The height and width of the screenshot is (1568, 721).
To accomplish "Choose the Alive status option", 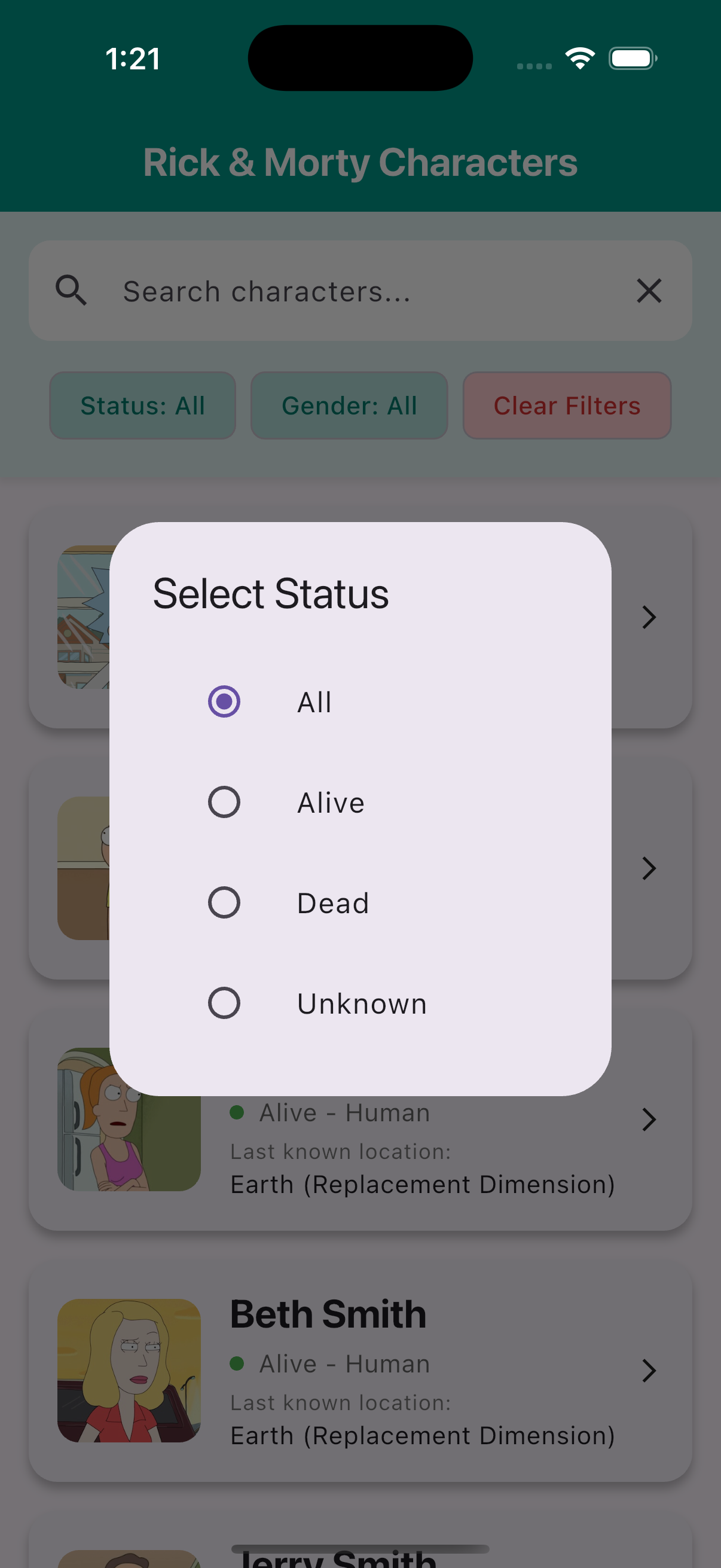I will click(224, 803).
